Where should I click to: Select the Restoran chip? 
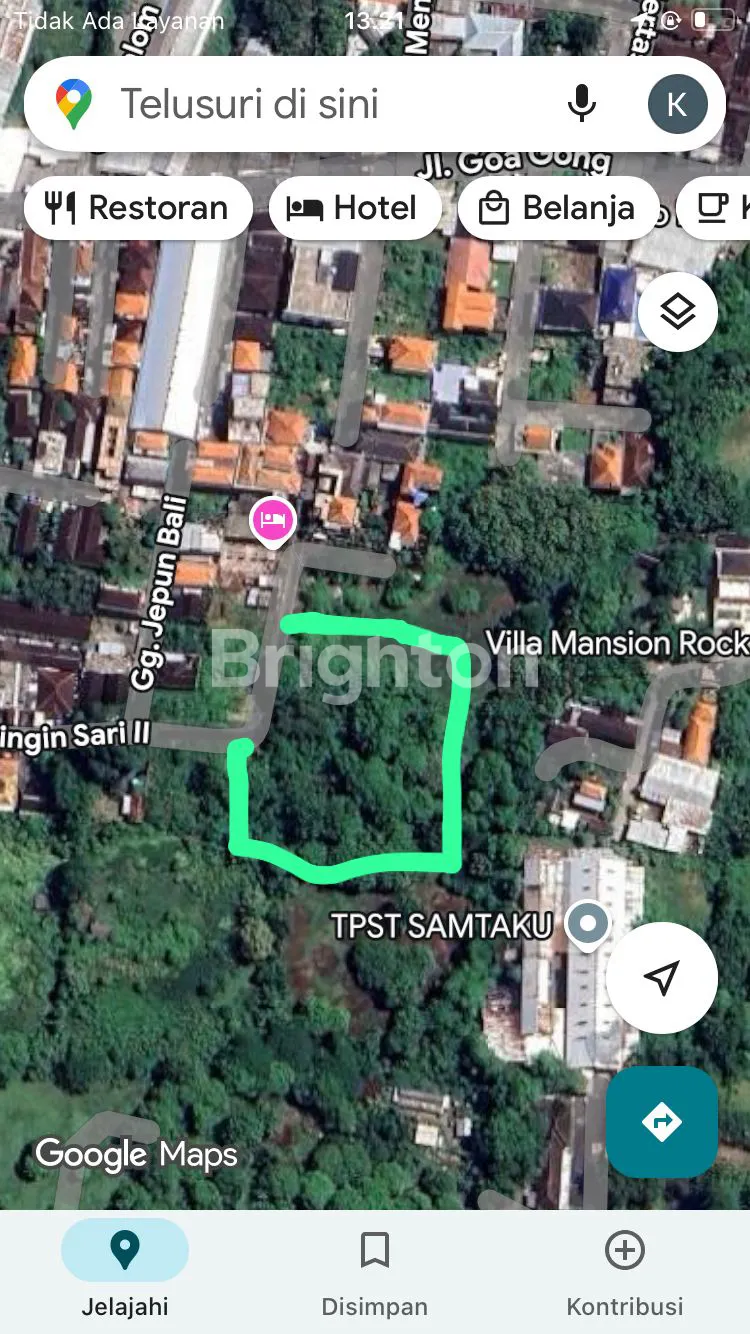point(137,208)
